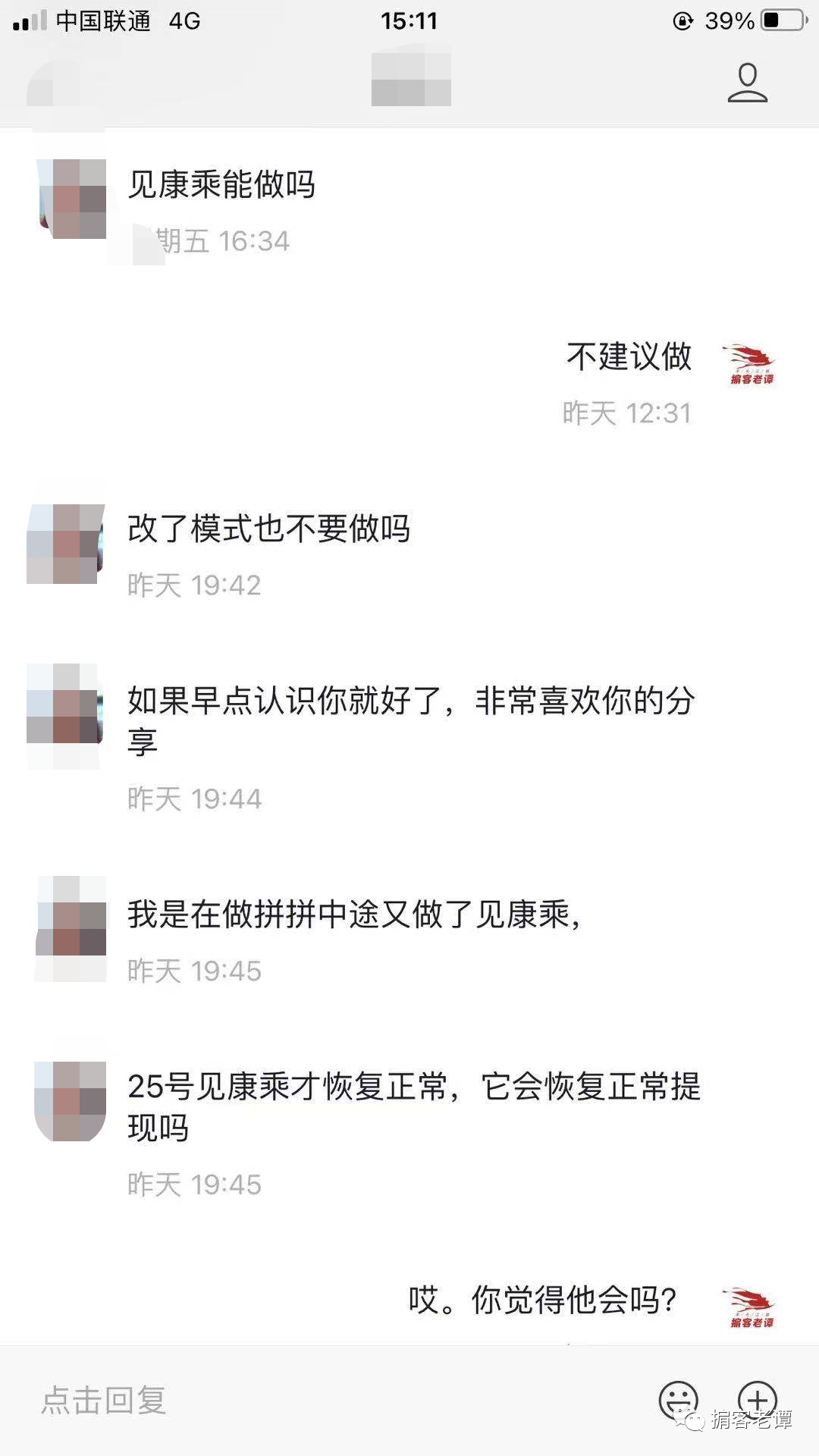The image size is (819, 1456).
Task: Tap sender avatar beside 改了模式也不要做吗
Action: pos(66,544)
